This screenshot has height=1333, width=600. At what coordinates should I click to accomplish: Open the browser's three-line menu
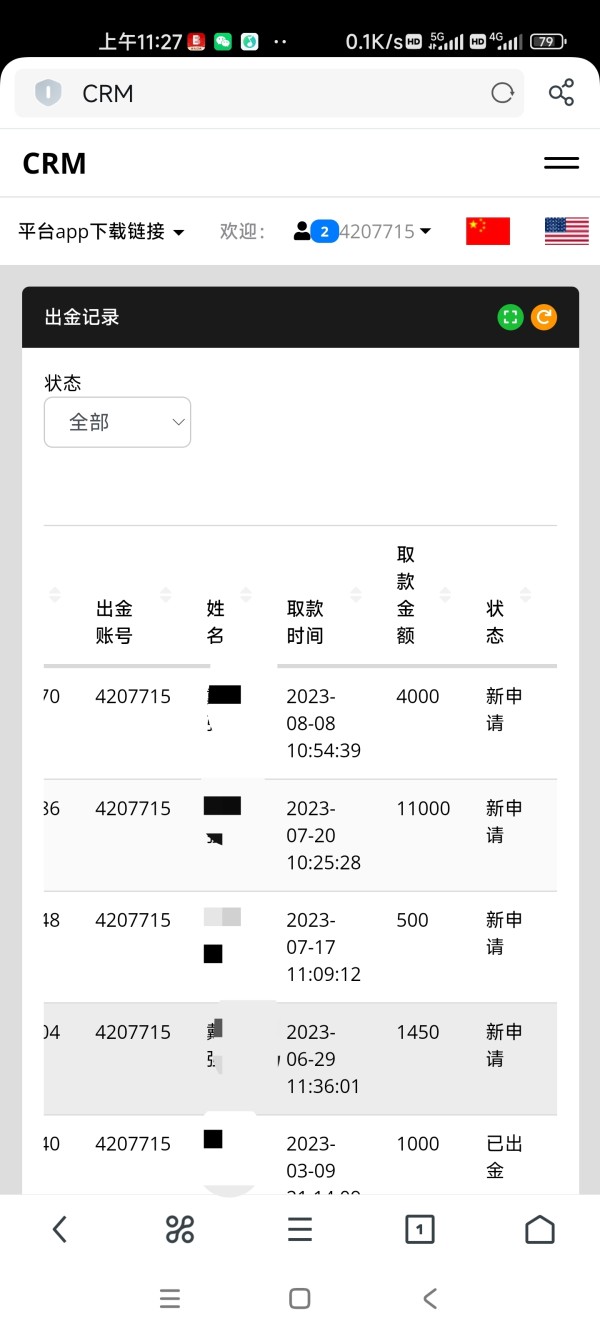(x=300, y=1229)
